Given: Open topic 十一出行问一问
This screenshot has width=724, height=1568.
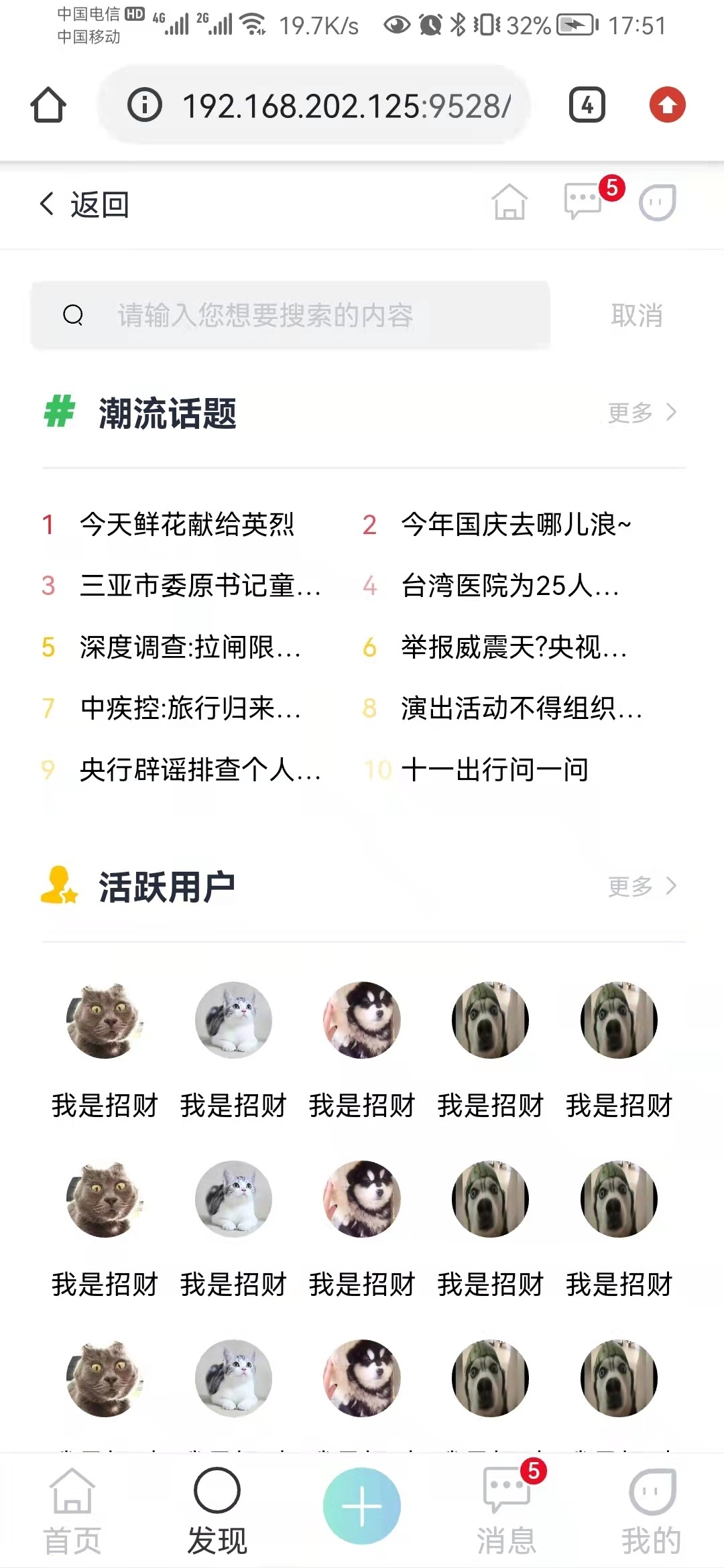Looking at the screenshot, I should click(x=495, y=769).
